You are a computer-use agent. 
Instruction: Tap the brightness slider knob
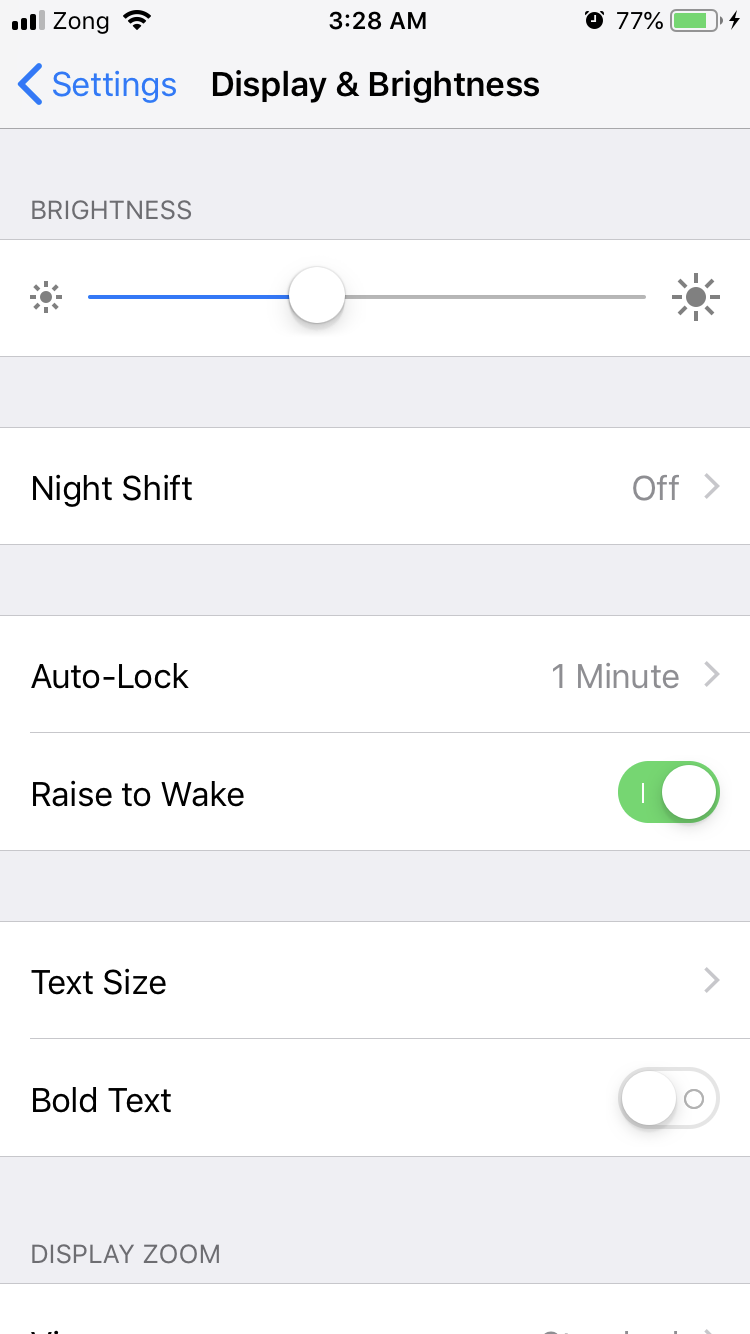tap(317, 297)
